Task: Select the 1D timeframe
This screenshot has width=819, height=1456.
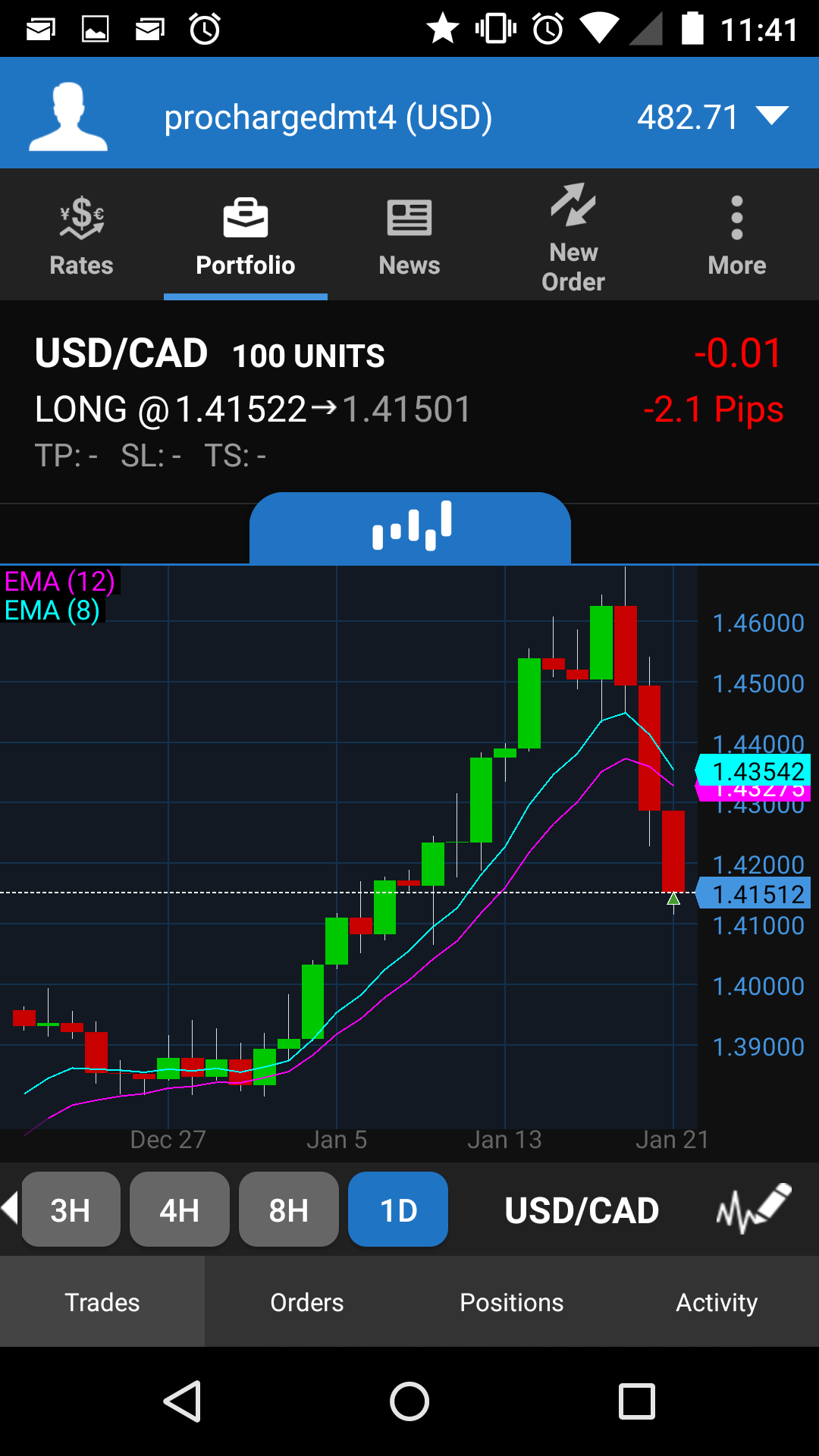Action: click(398, 1210)
